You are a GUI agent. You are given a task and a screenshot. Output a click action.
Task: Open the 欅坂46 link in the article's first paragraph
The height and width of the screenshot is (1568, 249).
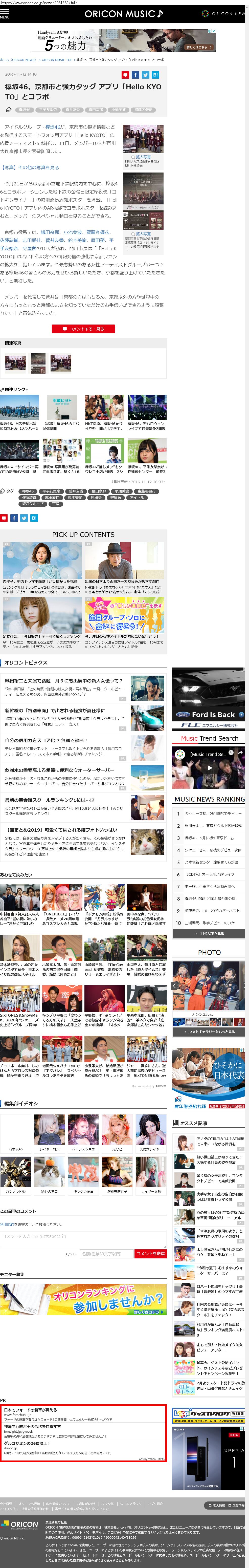click(53, 127)
